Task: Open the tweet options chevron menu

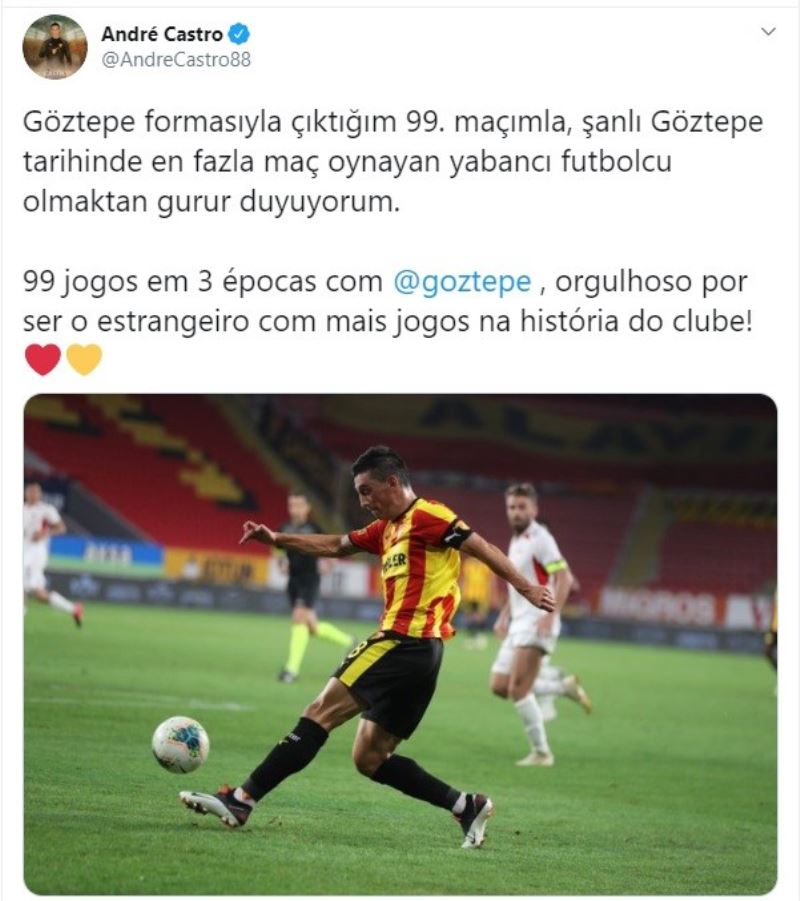Action: [x=768, y=32]
